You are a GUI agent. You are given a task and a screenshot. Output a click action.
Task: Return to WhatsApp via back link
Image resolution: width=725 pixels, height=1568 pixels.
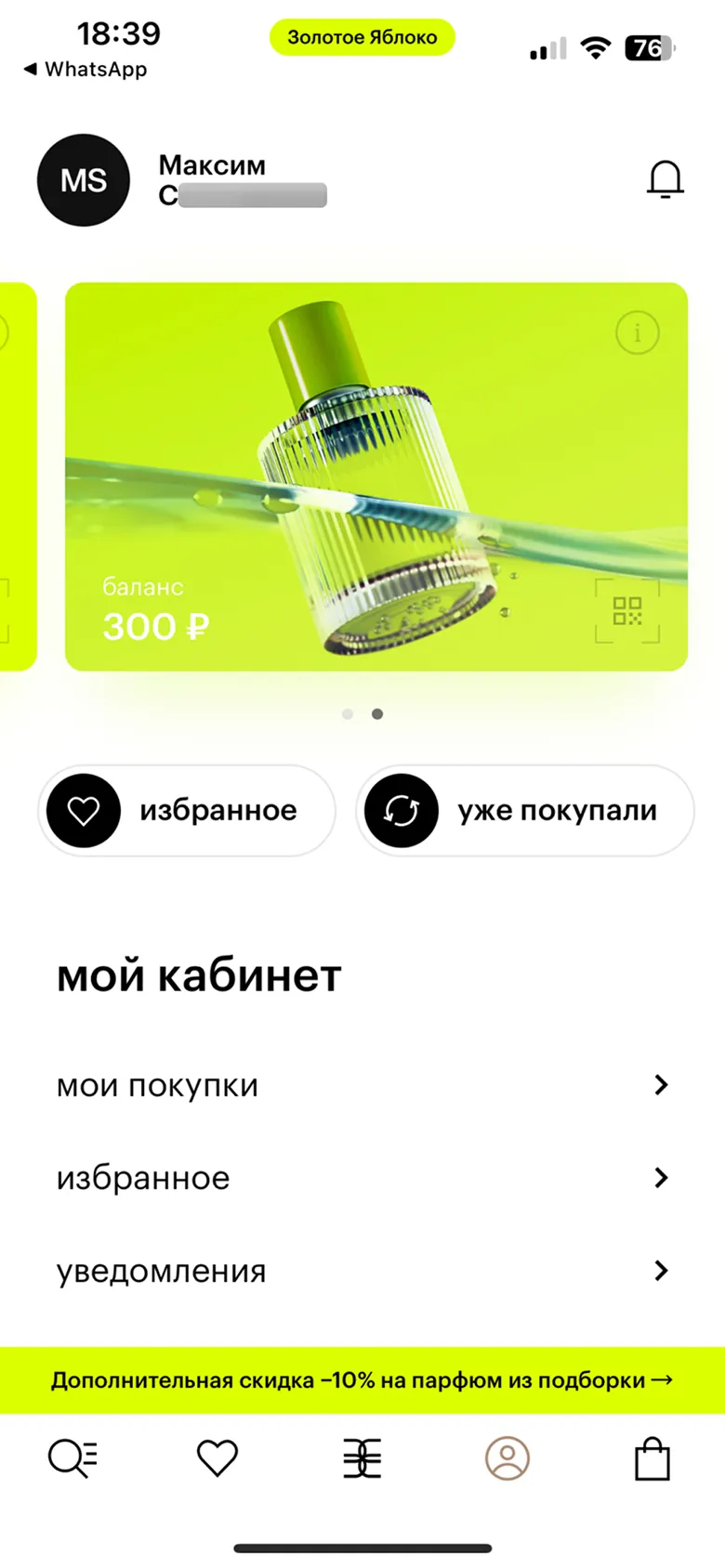86,70
